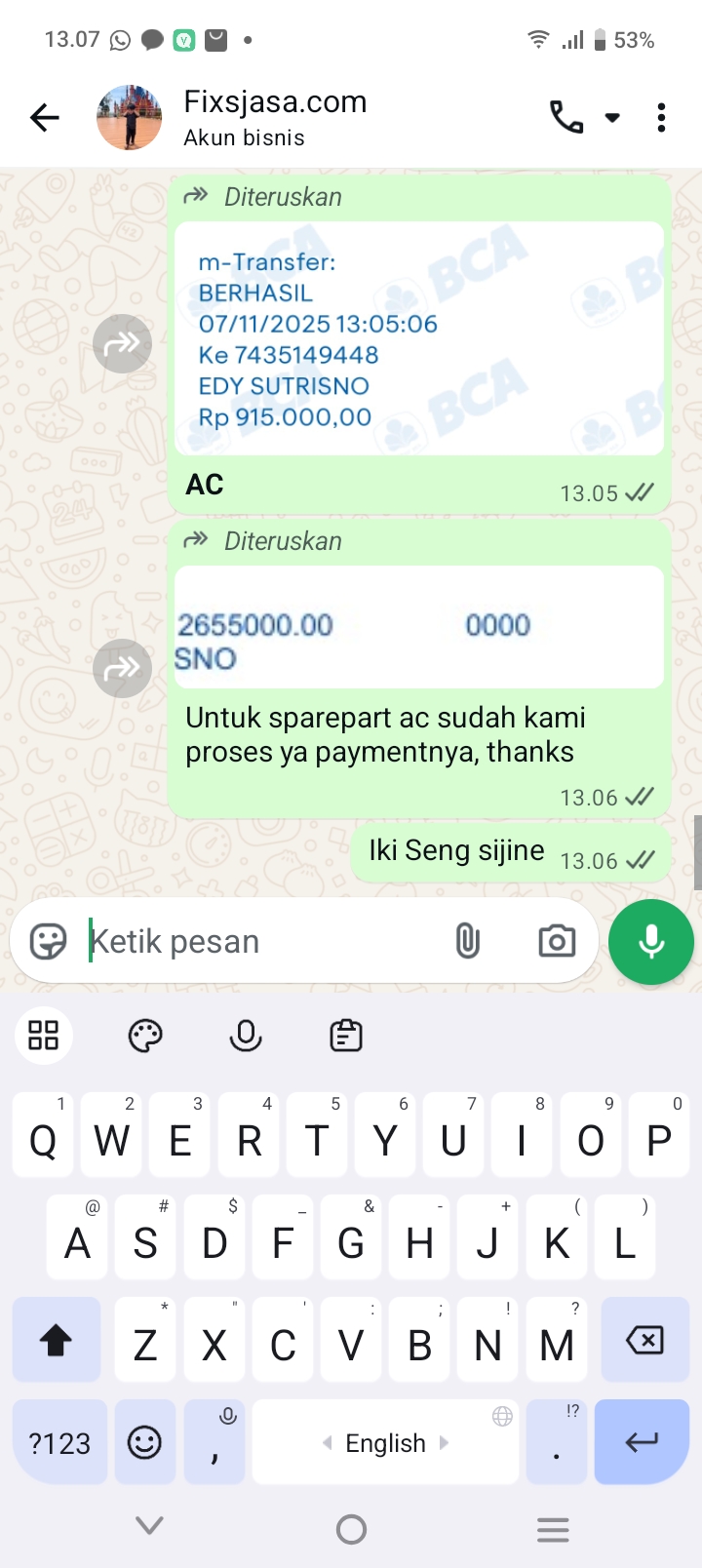Attach a file with the paperclip
This screenshot has width=702, height=1568.
[x=468, y=941]
